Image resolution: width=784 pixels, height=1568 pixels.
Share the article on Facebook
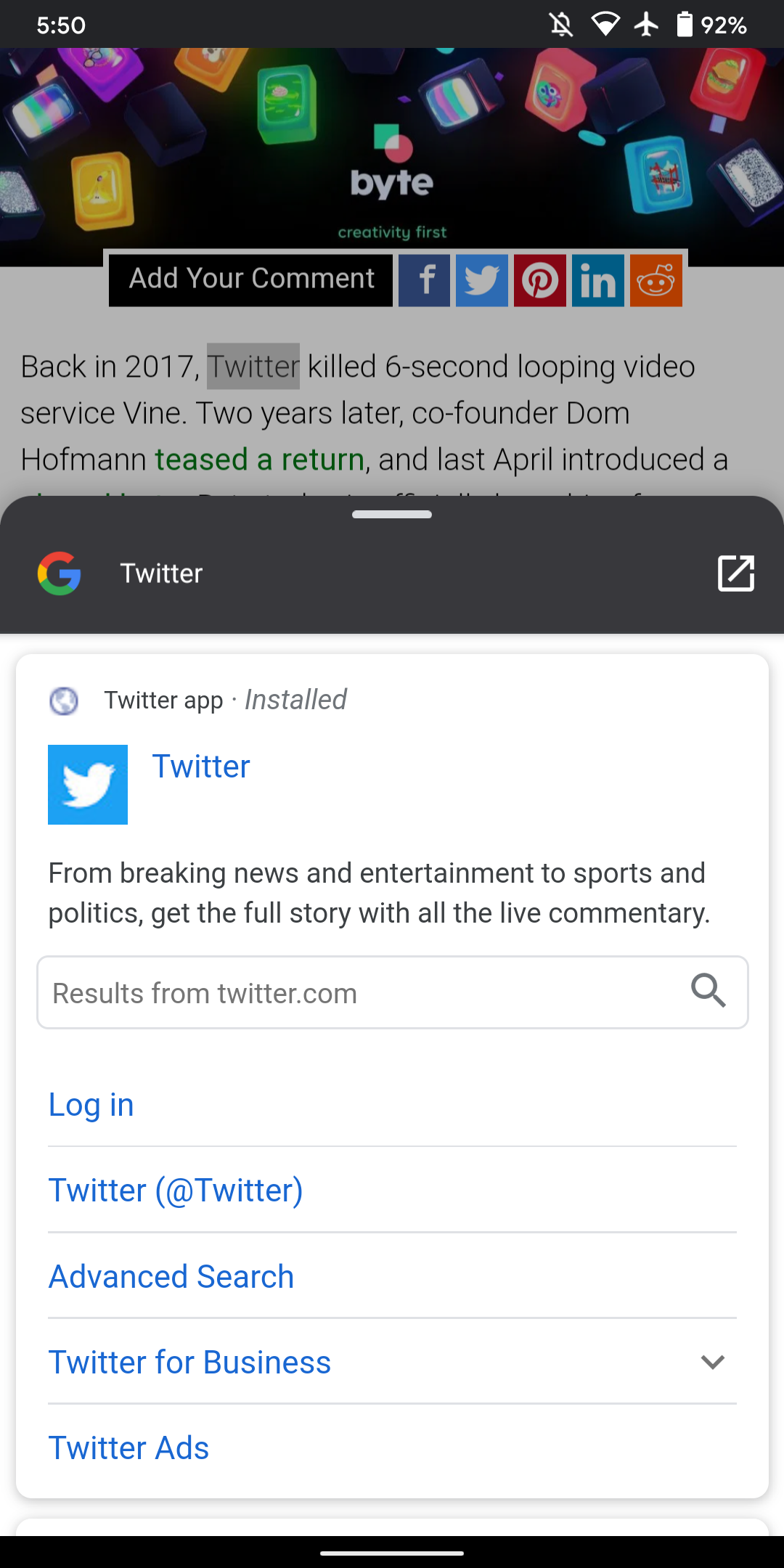click(424, 280)
